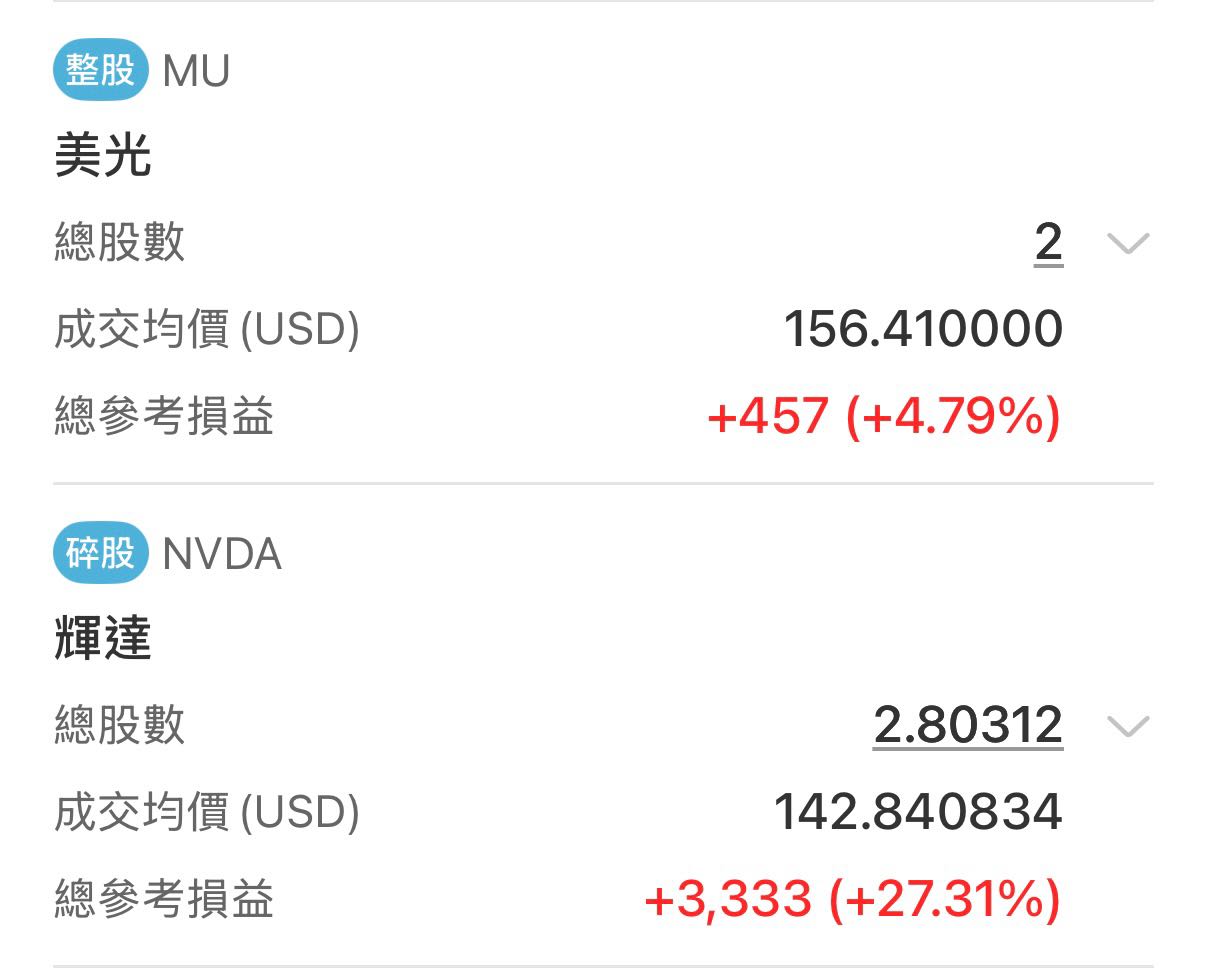
Task: Open the underlined share count 2.80312 for NVDA
Action: click(967, 725)
